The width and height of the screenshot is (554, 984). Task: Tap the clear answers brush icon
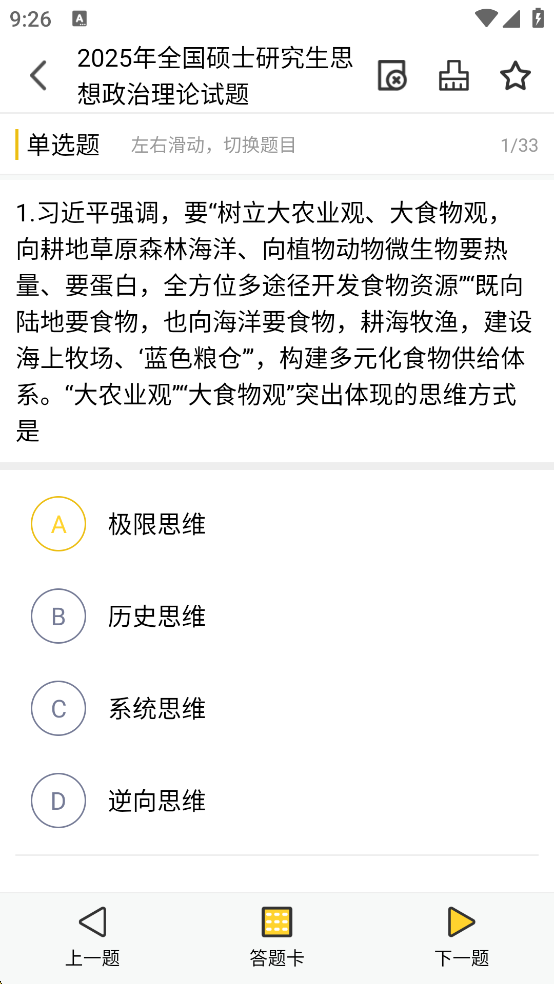[454, 76]
